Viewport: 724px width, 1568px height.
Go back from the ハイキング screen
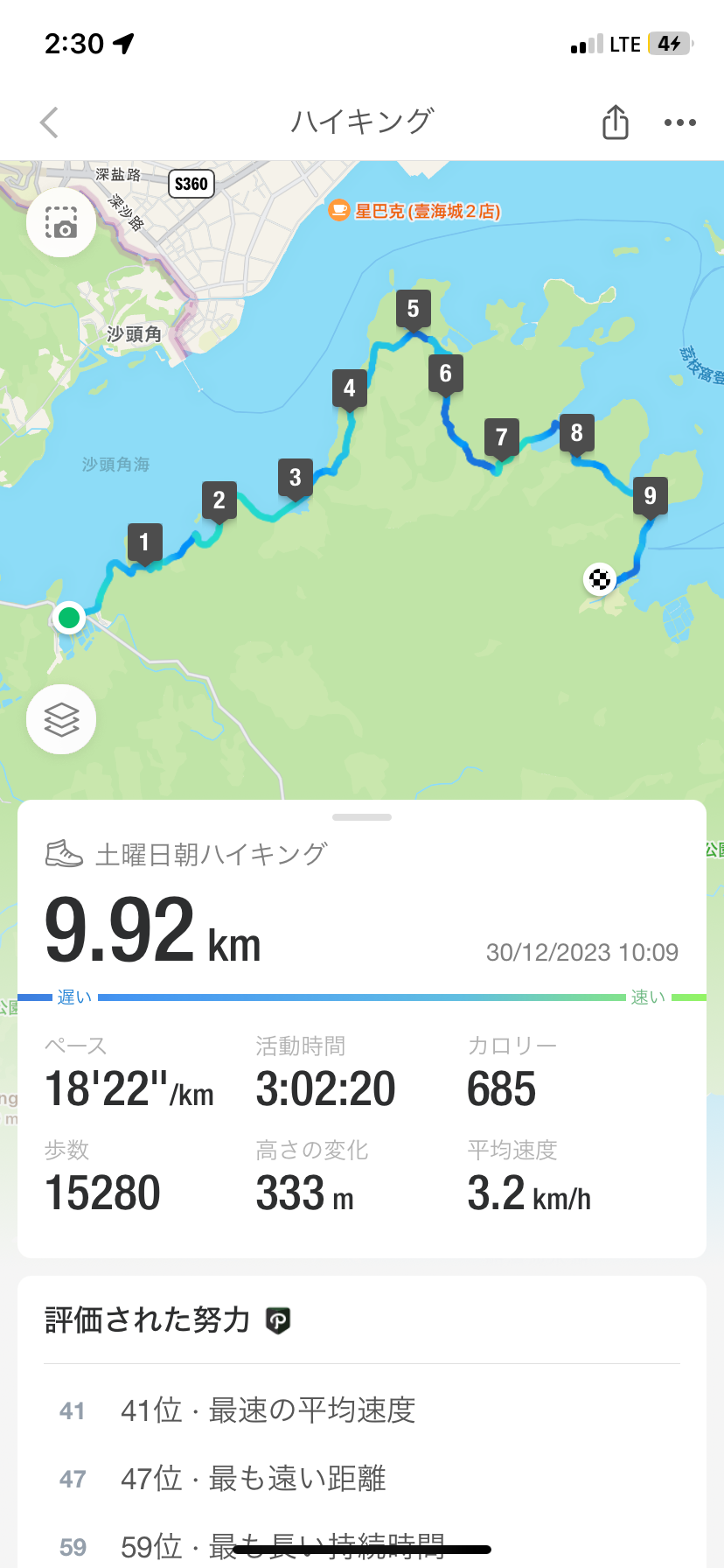pyautogui.click(x=50, y=122)
